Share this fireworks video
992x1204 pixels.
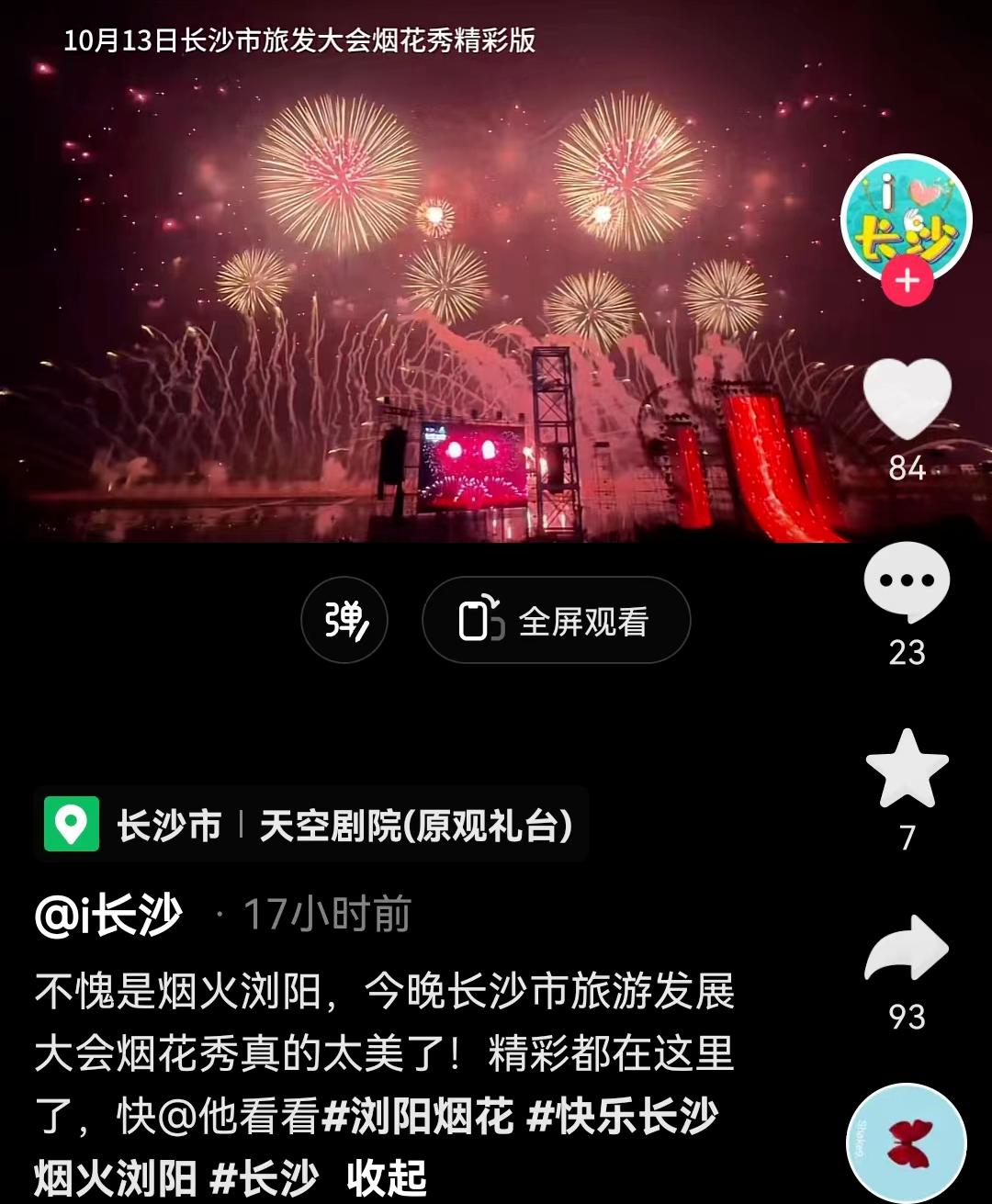point(907,951)
